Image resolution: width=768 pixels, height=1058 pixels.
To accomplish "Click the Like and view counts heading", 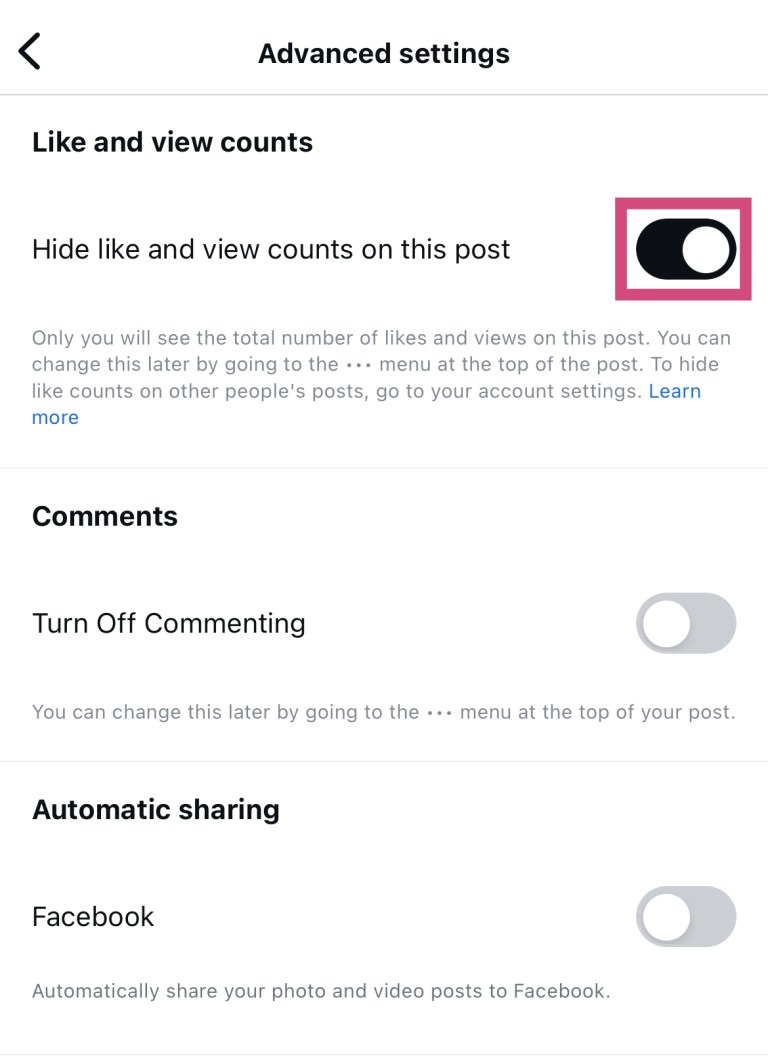I will click(x=172, y=142).
